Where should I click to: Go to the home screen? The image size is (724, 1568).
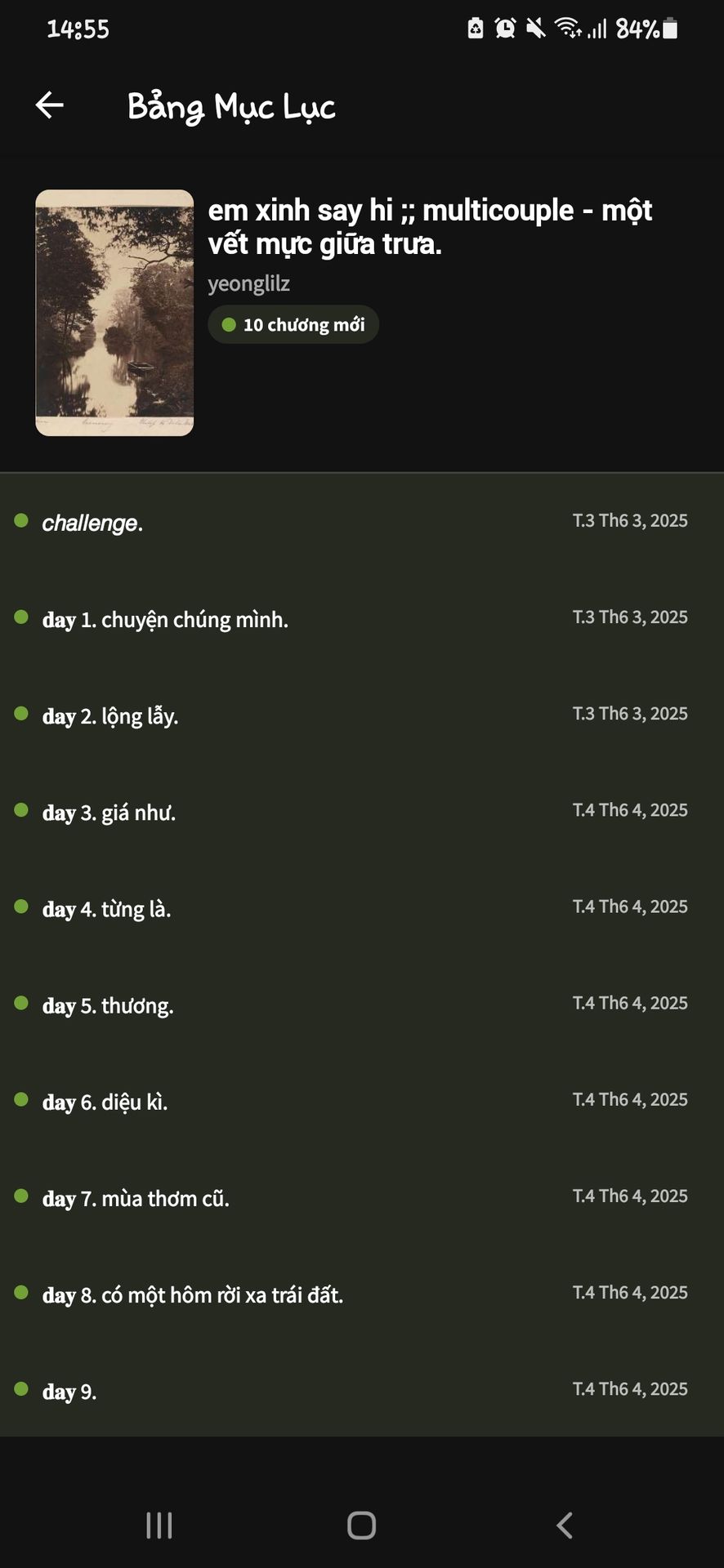click(x=361, y=1525)
